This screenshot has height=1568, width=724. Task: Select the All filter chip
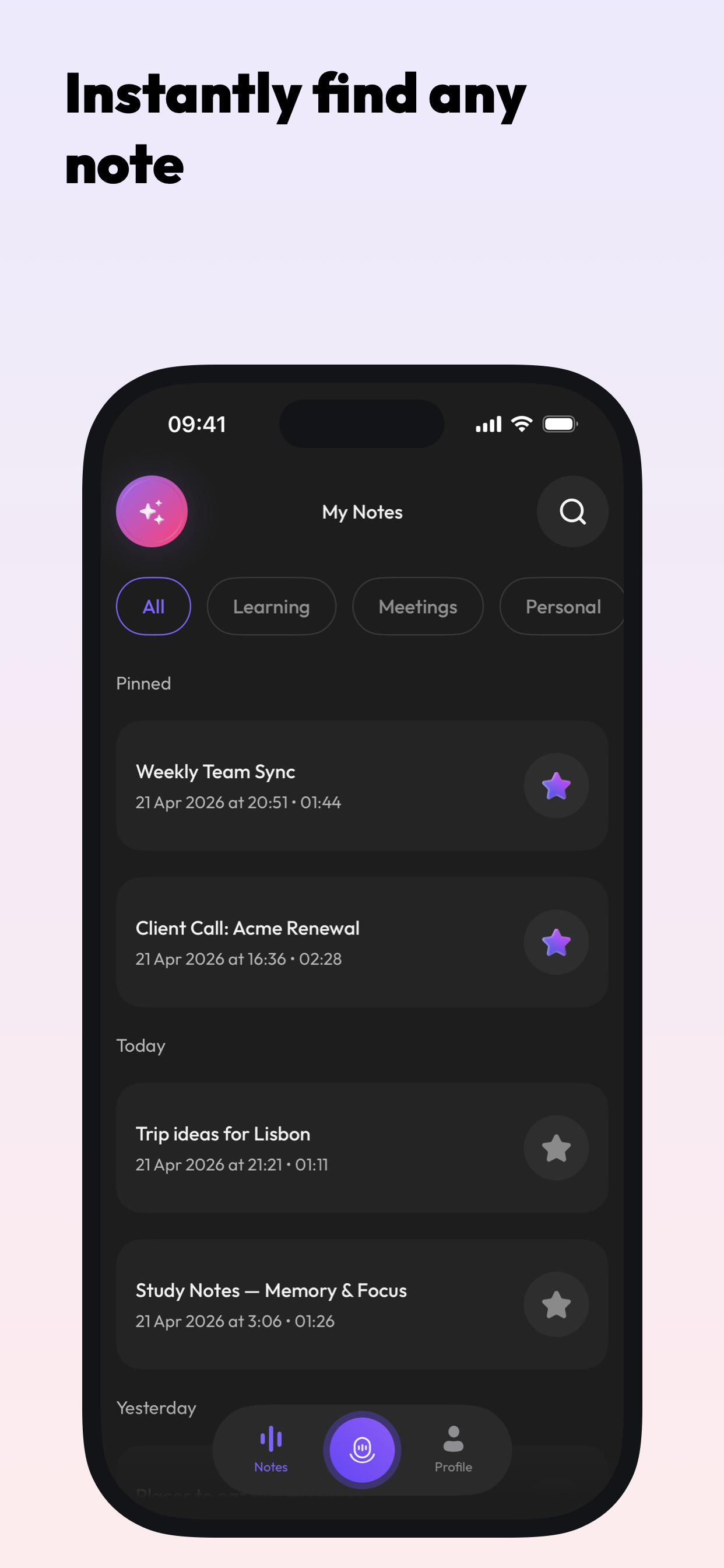pos(153,606)
